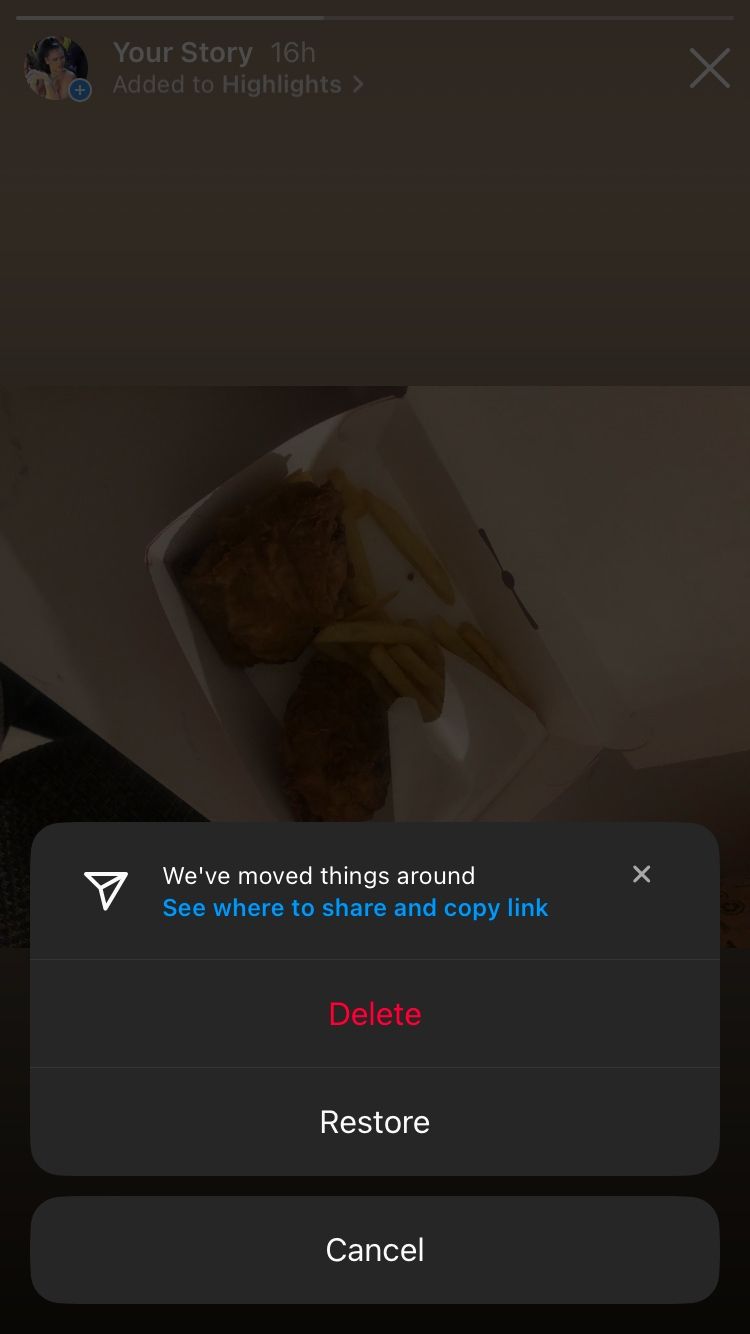The width and height of the screenshot is (750, 1334).
Task: Tap the story progress bar
Action: tap(375, 17)
